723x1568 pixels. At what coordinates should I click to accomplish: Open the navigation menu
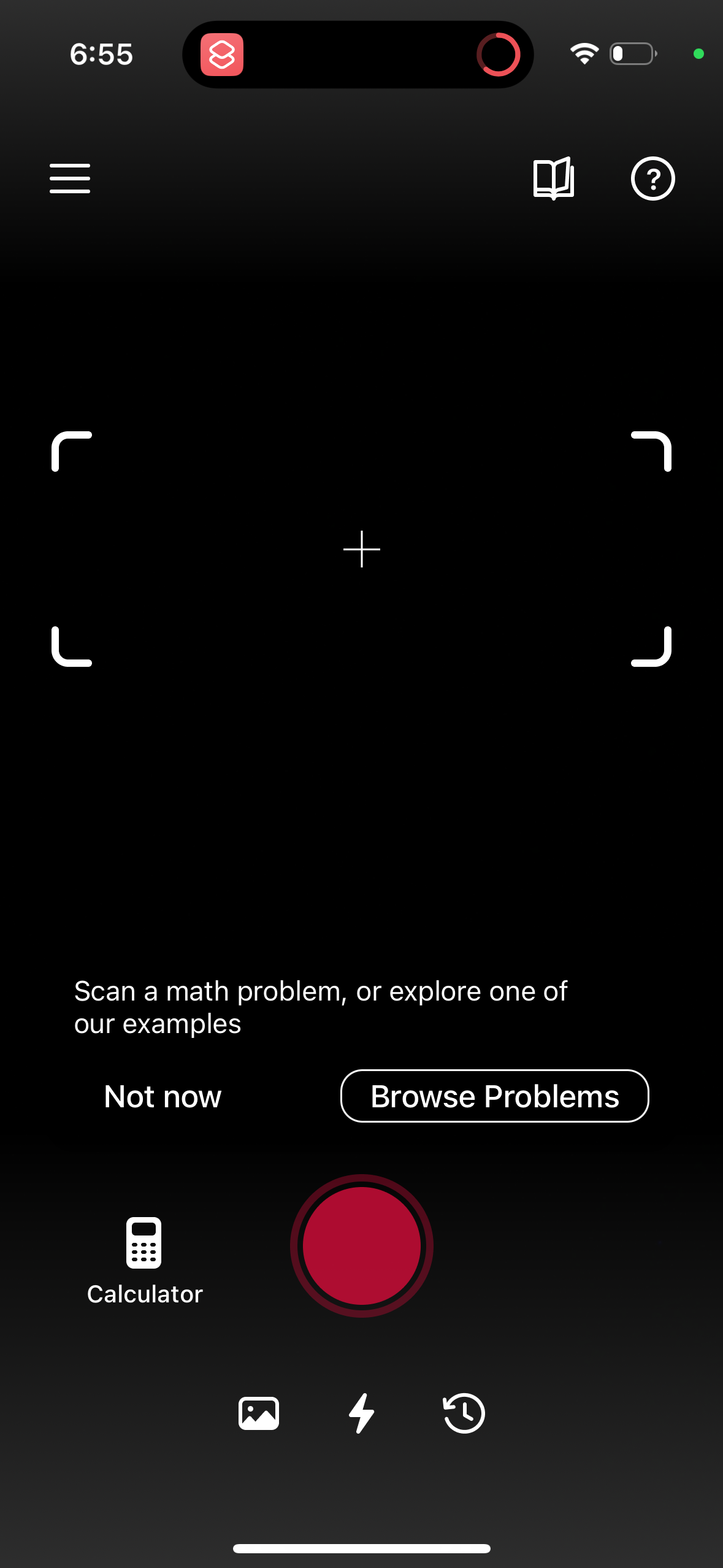(69, 179)
